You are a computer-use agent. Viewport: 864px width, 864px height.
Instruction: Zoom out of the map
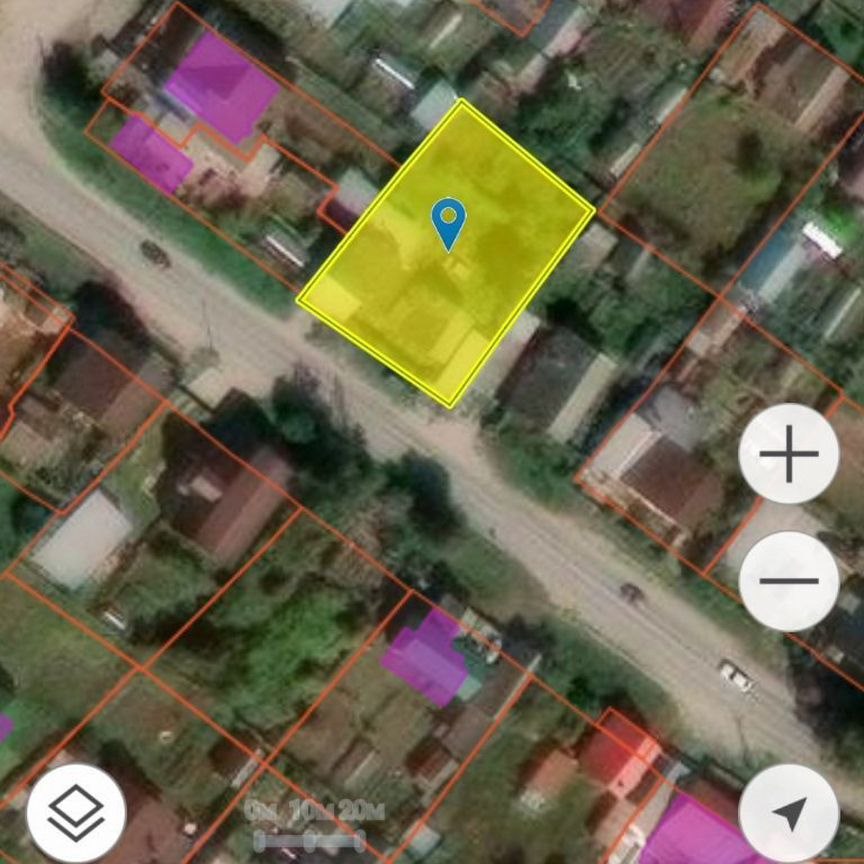click(x=788, y=581)
